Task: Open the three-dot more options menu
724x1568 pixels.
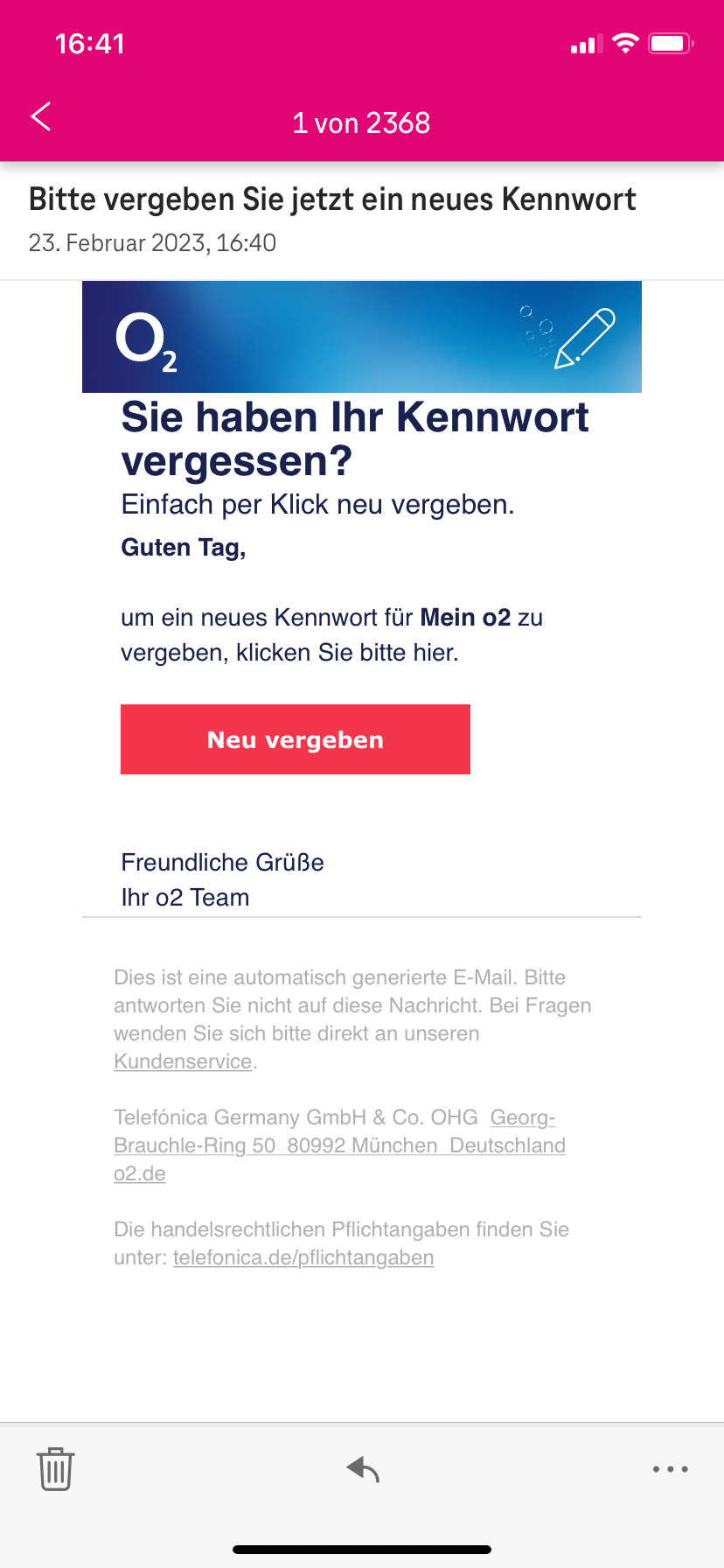Action: (671, 1469)
